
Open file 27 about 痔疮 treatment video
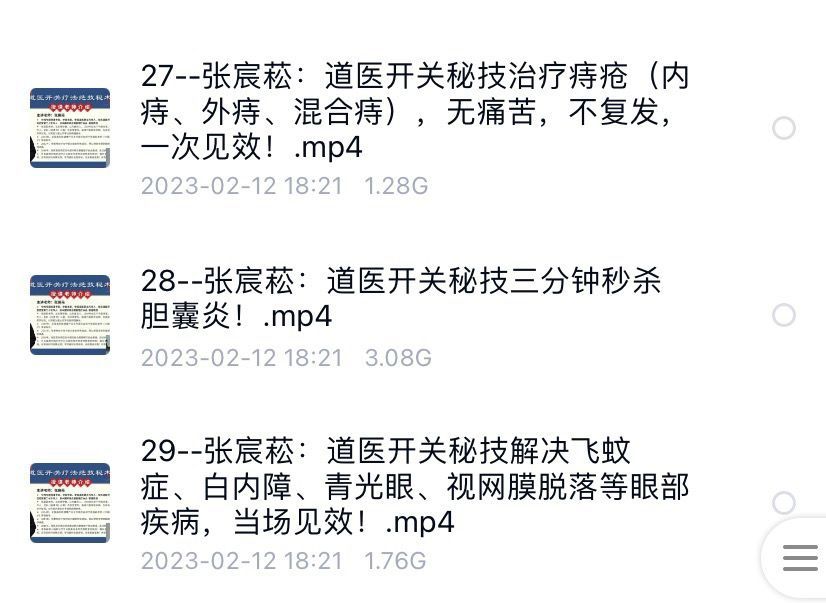(x=414, y=112)
